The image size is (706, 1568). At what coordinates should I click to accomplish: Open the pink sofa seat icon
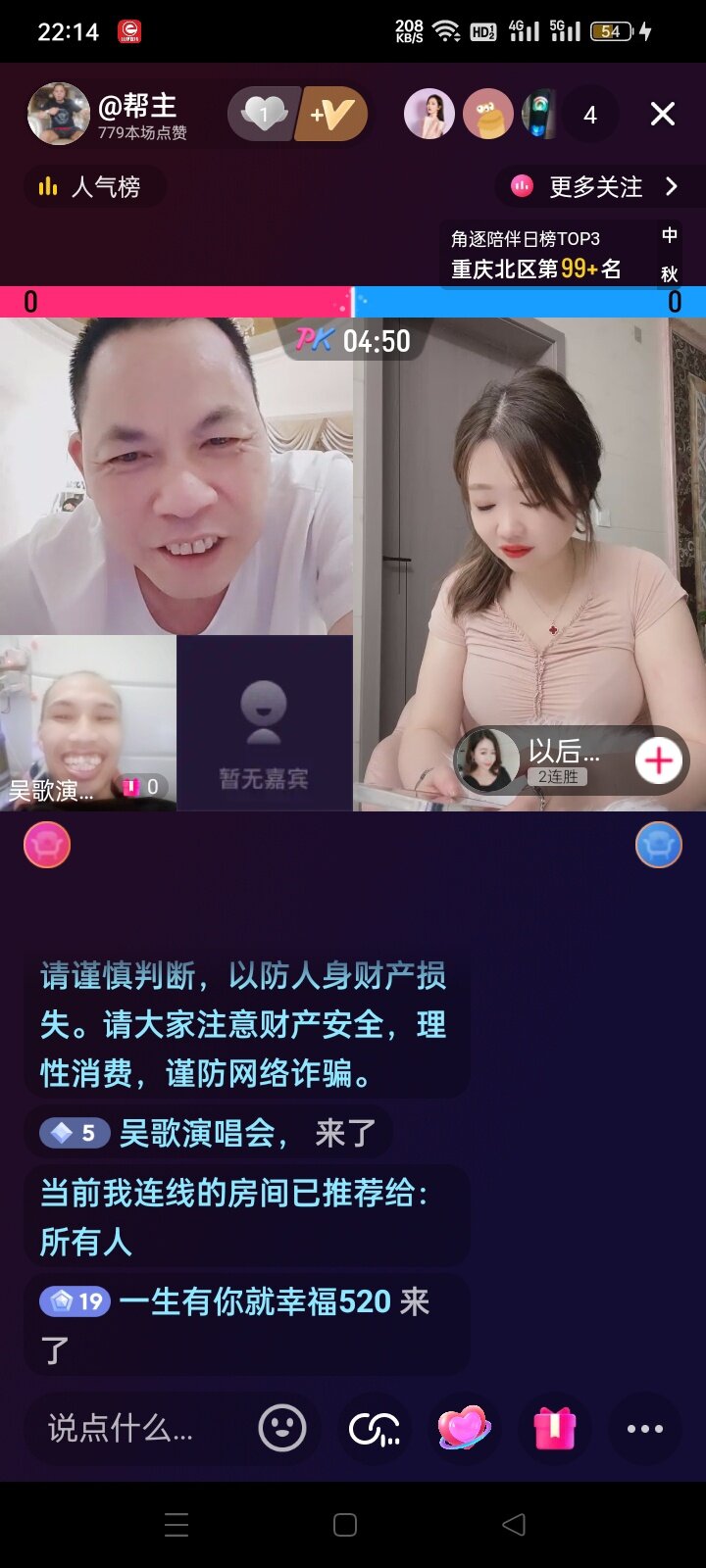pos(47,845)
